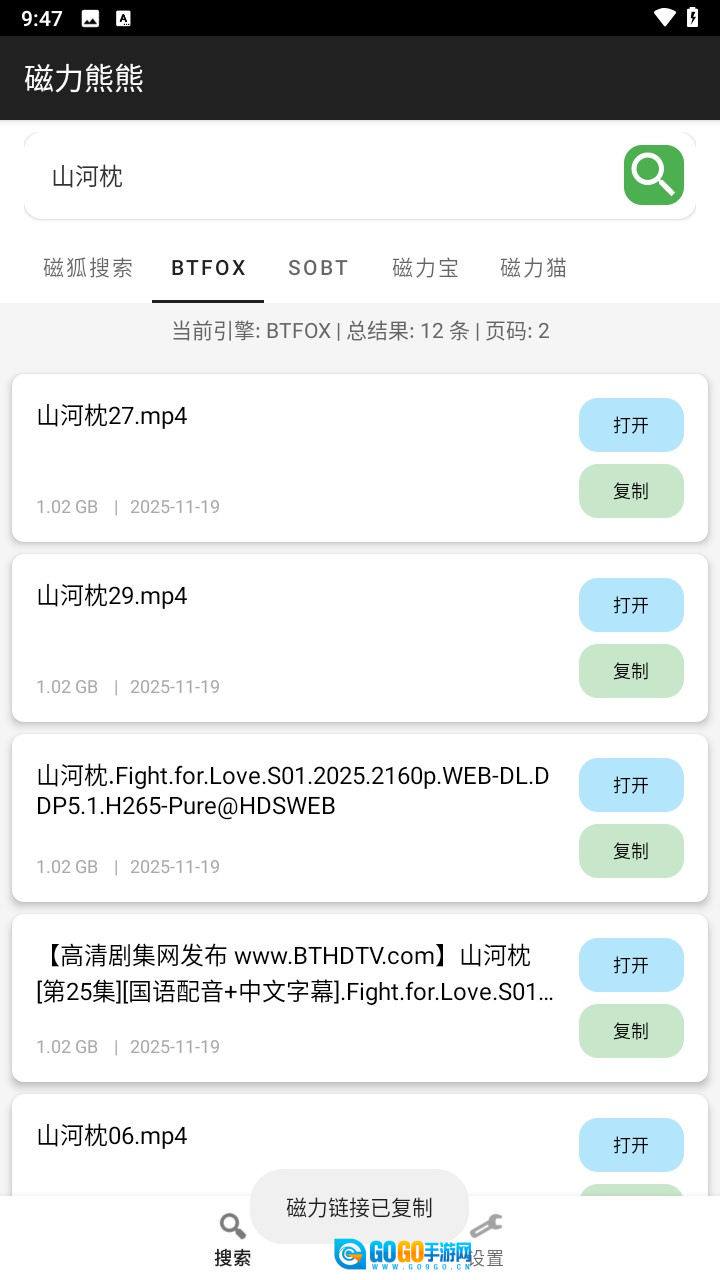The height and width of the screenshot is (1280, 720).
Task: Edit the search field containing 山河枕
Action: point(320,177)
